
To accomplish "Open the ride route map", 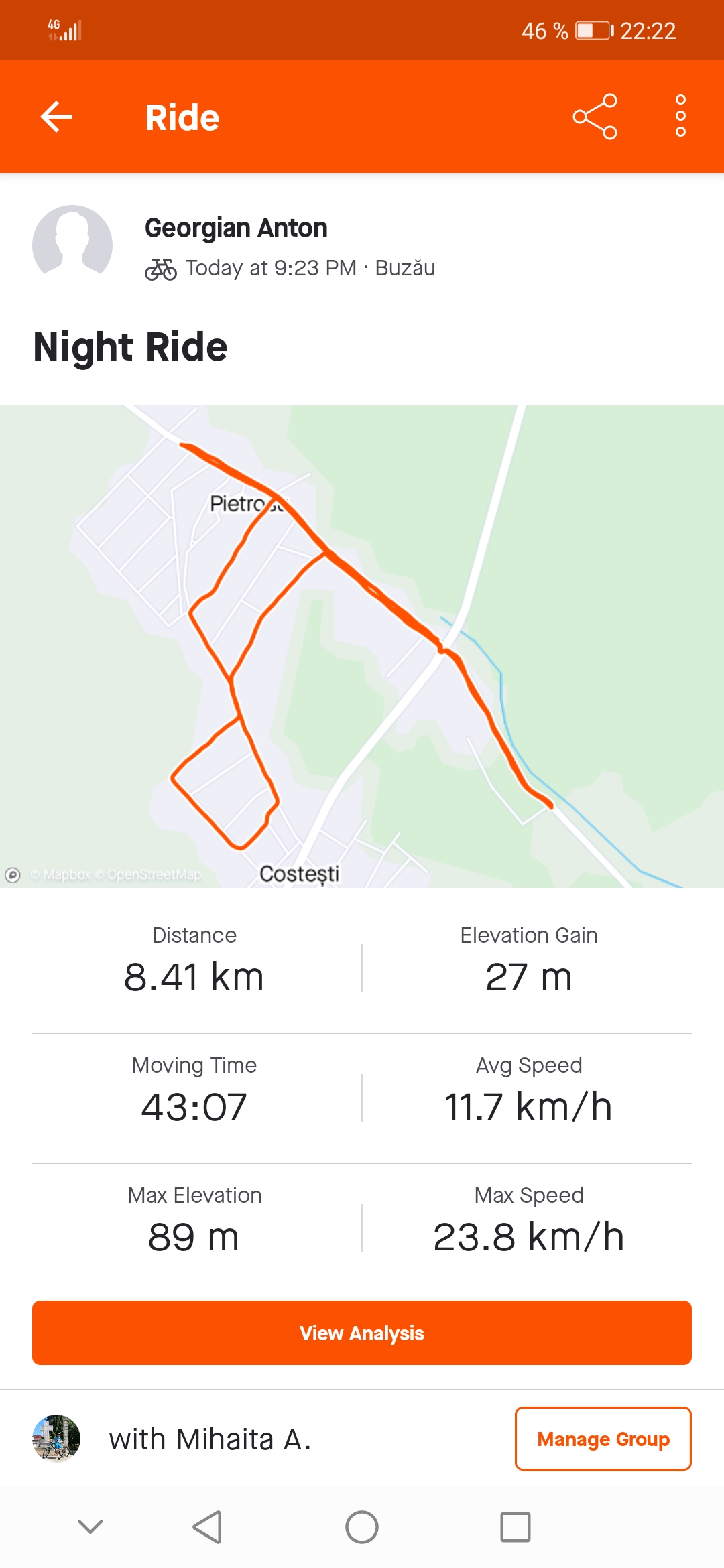I will 362,646.
